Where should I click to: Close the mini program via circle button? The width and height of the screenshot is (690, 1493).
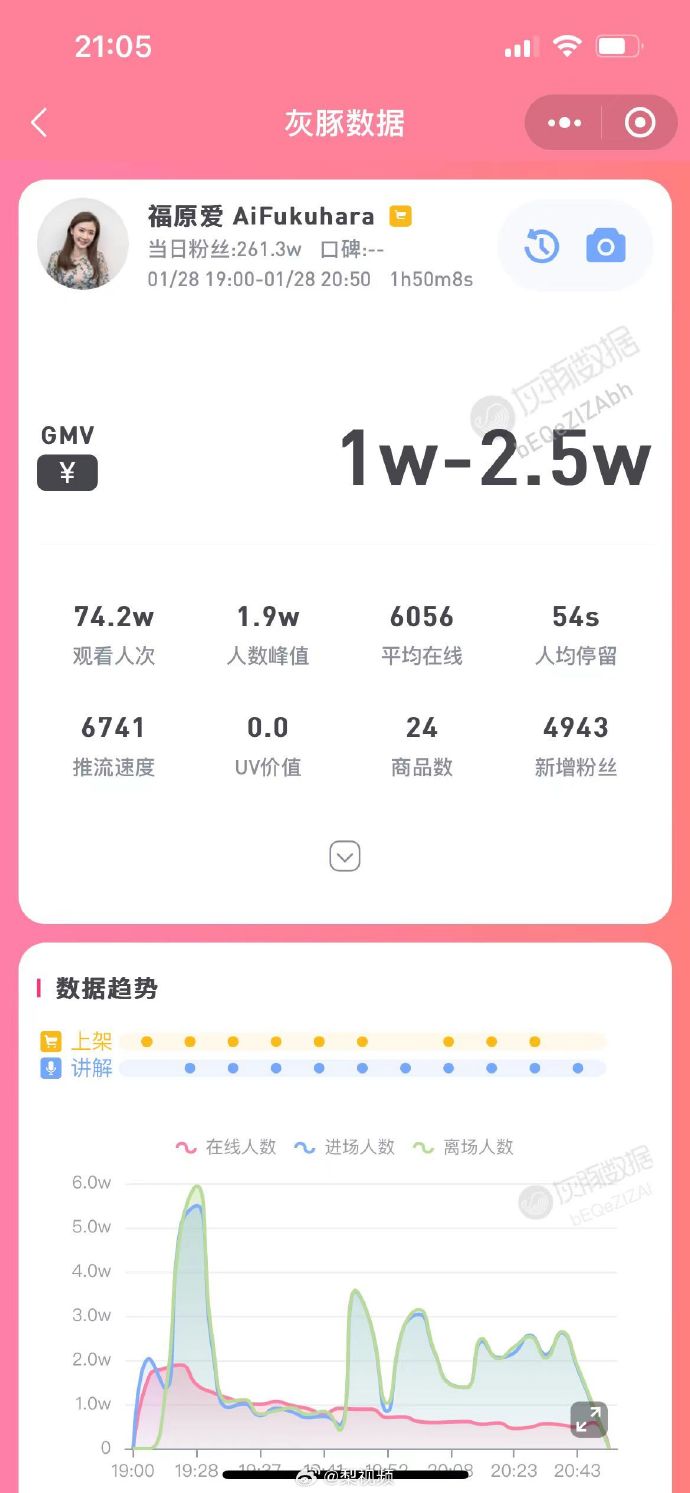pos(640,123)
